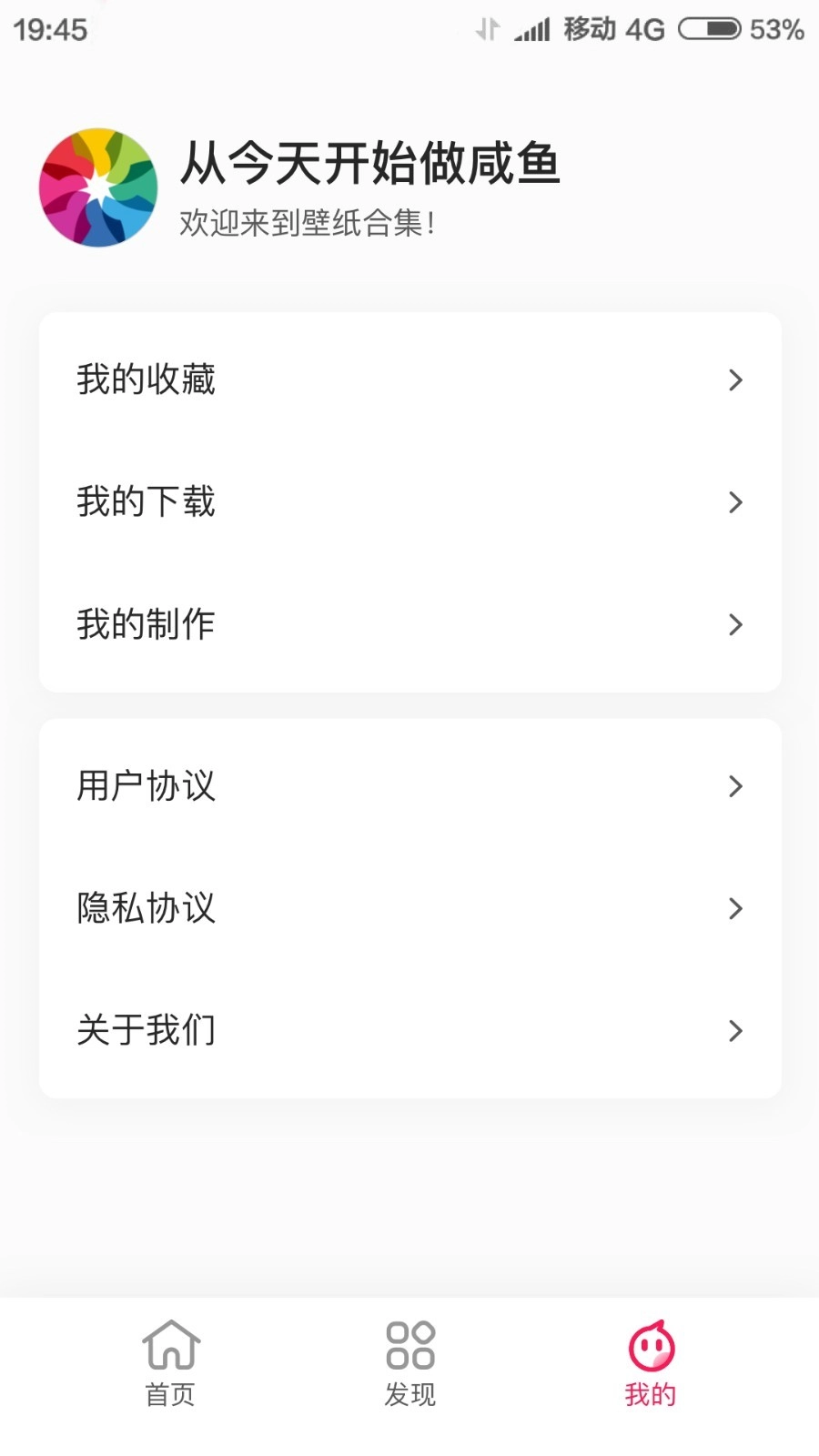Open the 关于我们 about page
Viewport: 819px width, 1456px height.
pos(147,1030)
